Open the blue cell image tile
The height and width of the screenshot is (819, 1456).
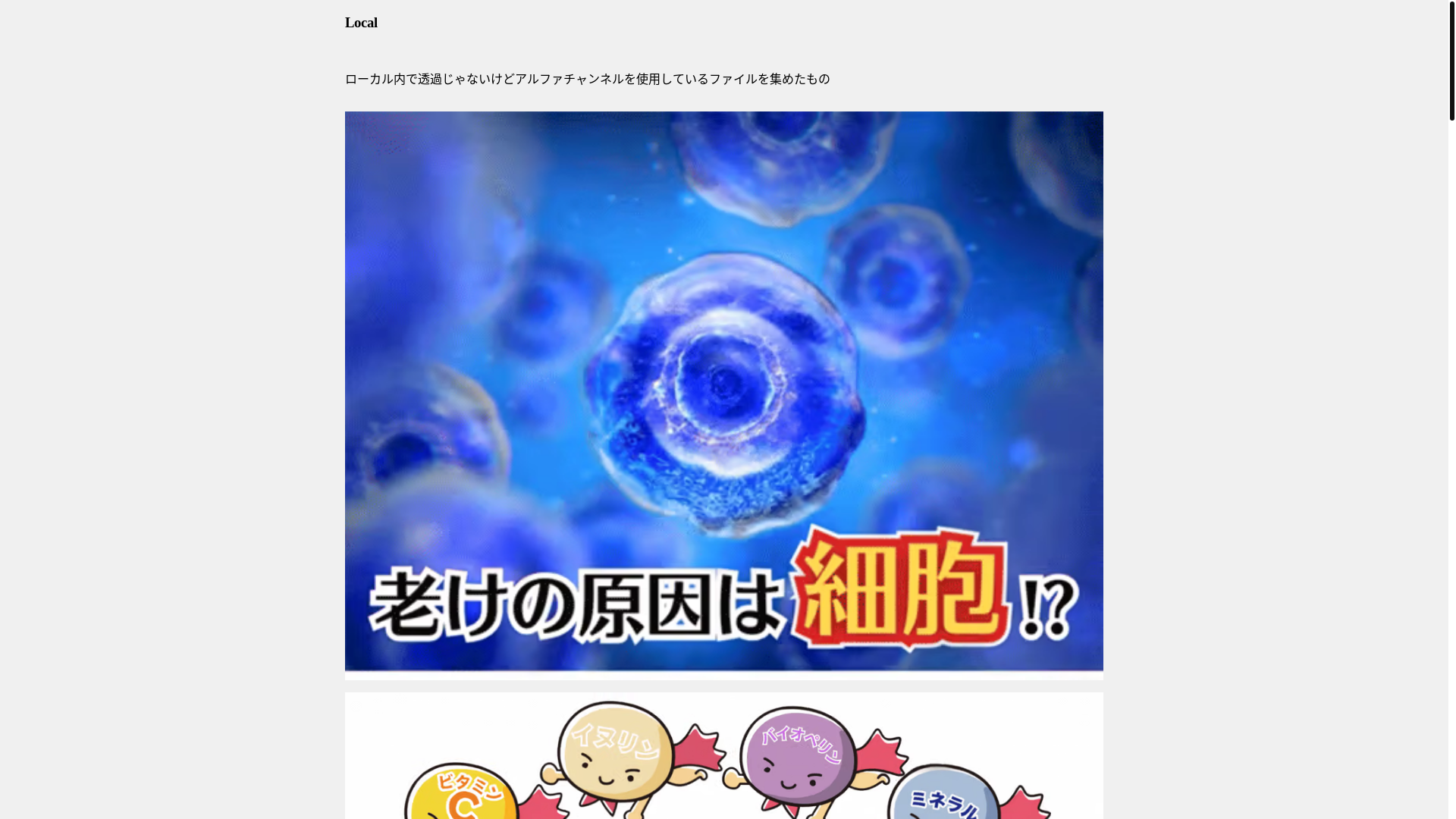click(x=723, y=394)
